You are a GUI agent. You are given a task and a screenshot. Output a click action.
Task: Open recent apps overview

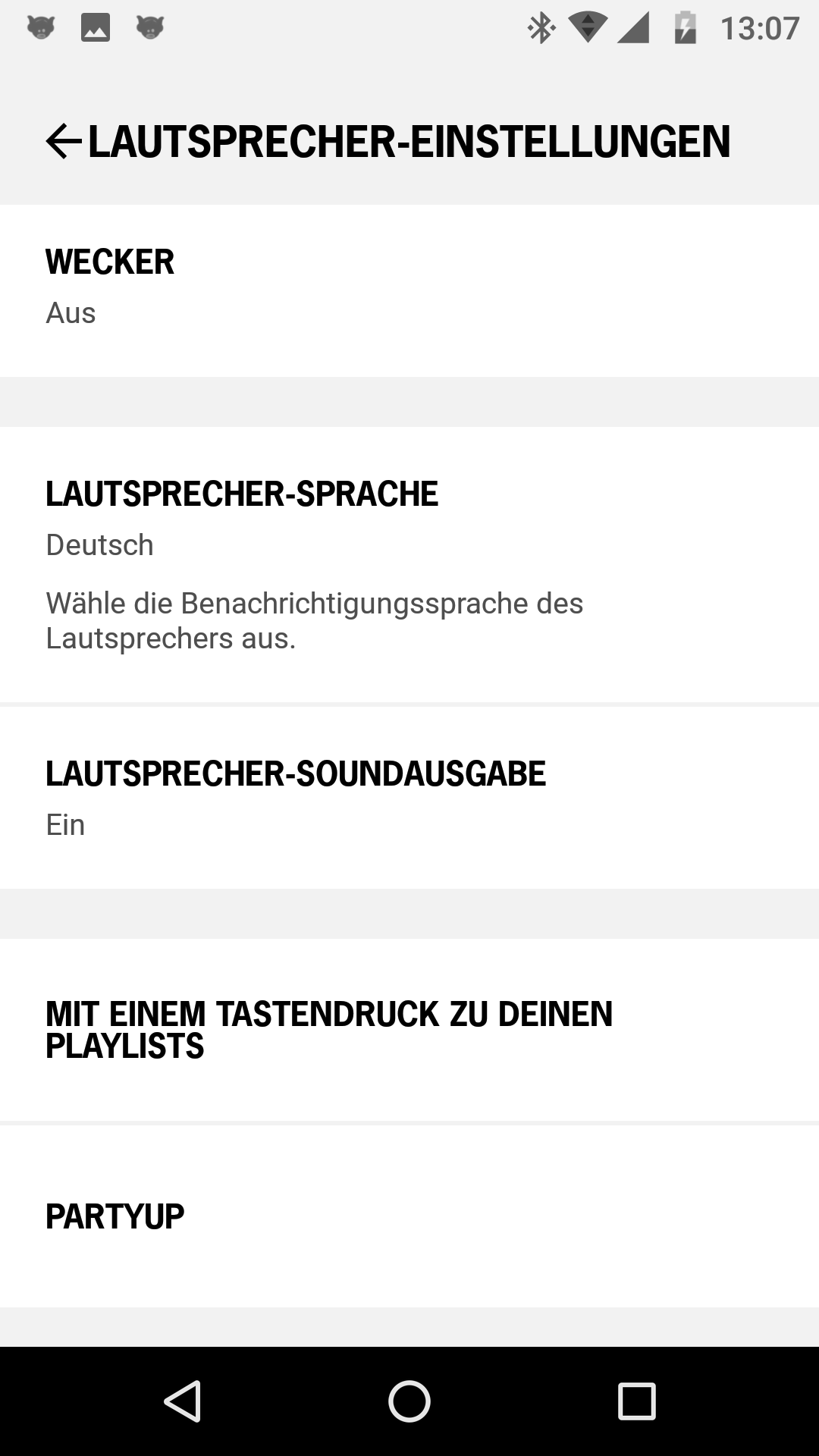(x=636, y=1401)
